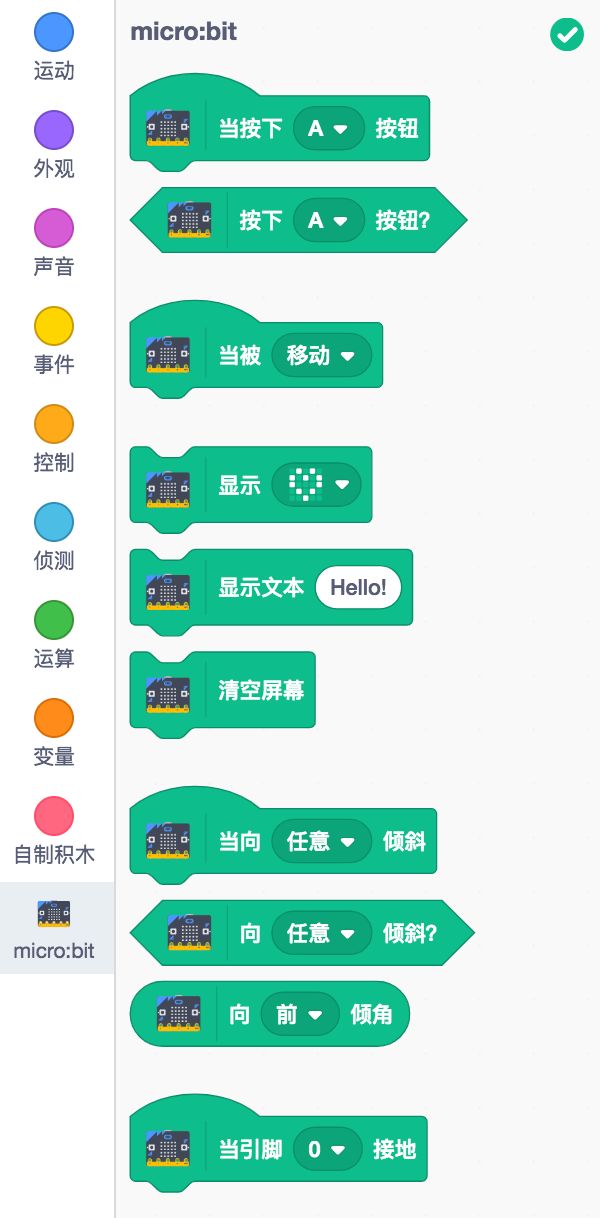
Task: Select the 运动 category
Action: pos(54,47)
